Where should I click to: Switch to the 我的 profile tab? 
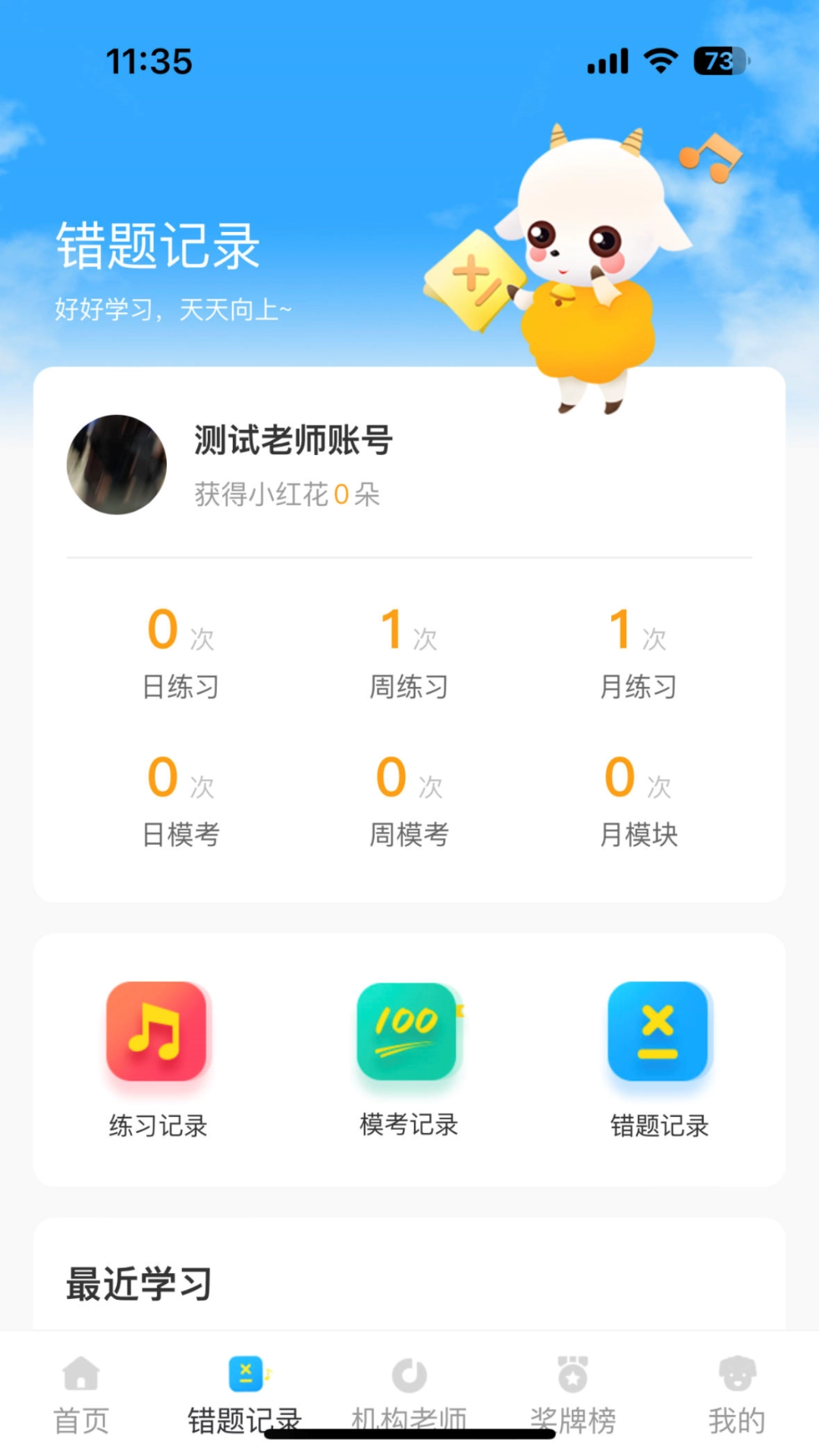(x=736, y=1395)
